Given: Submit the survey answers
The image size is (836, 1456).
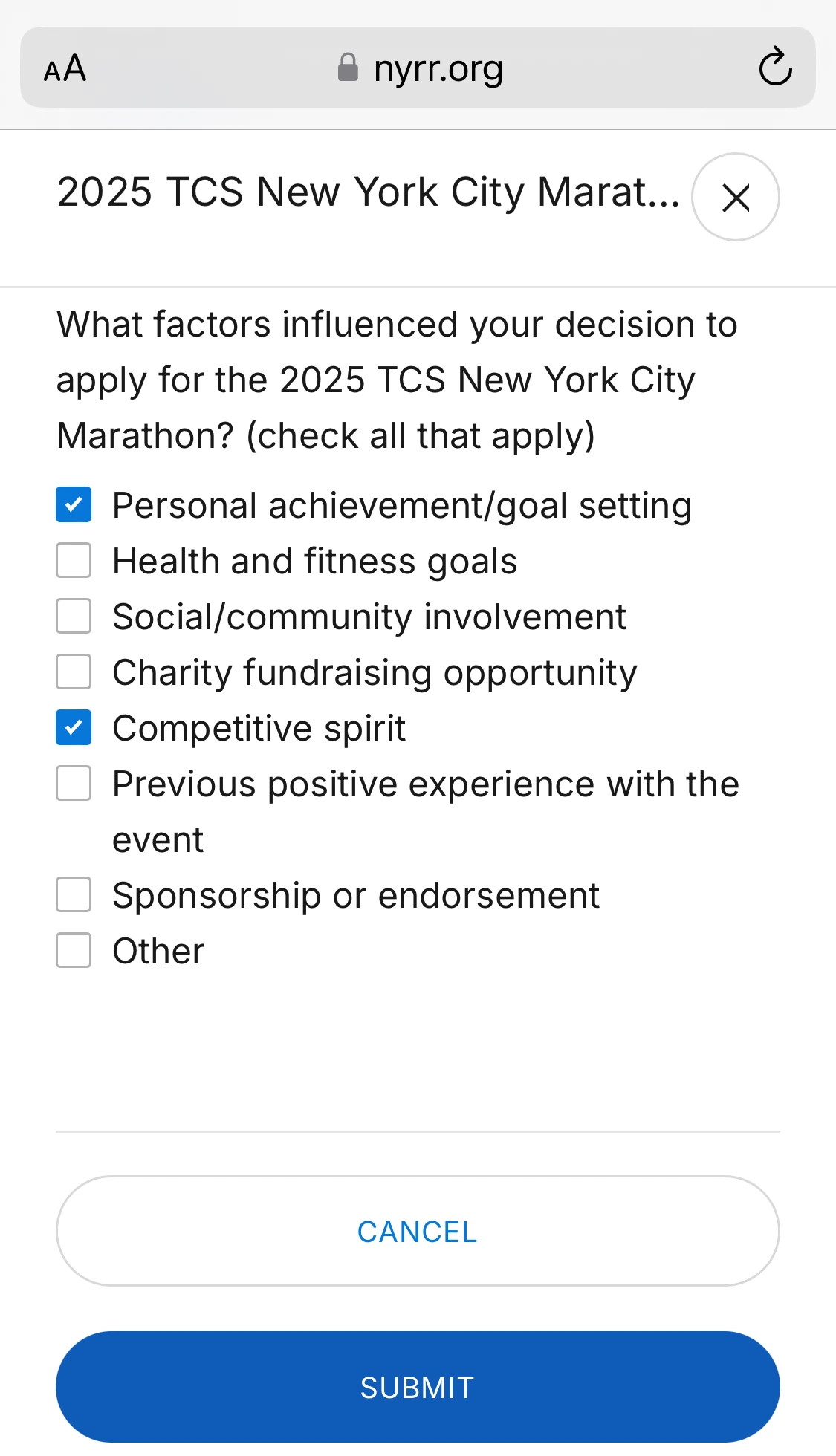Looking at the screenshot, I should click(418, 1387).
